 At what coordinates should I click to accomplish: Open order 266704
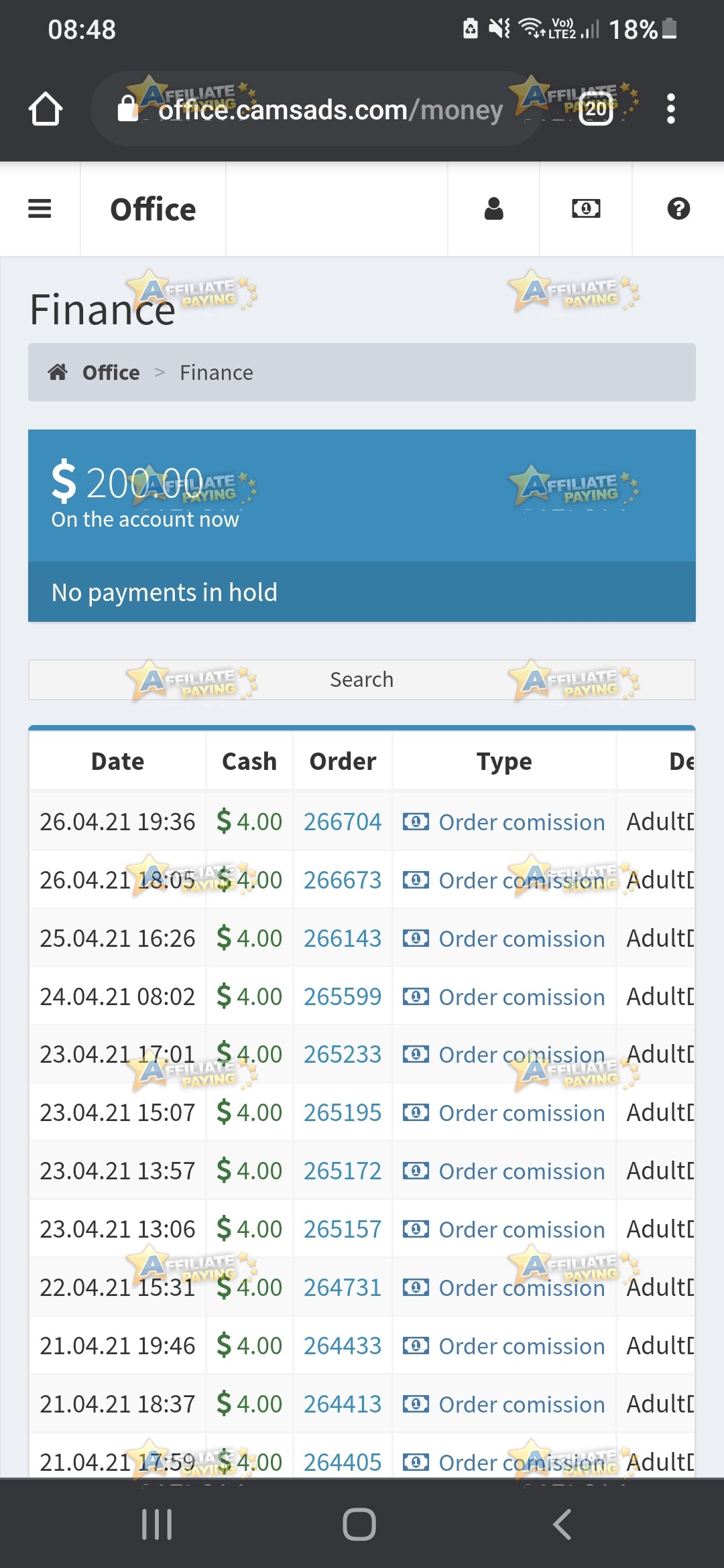click(x=343, y=822)
